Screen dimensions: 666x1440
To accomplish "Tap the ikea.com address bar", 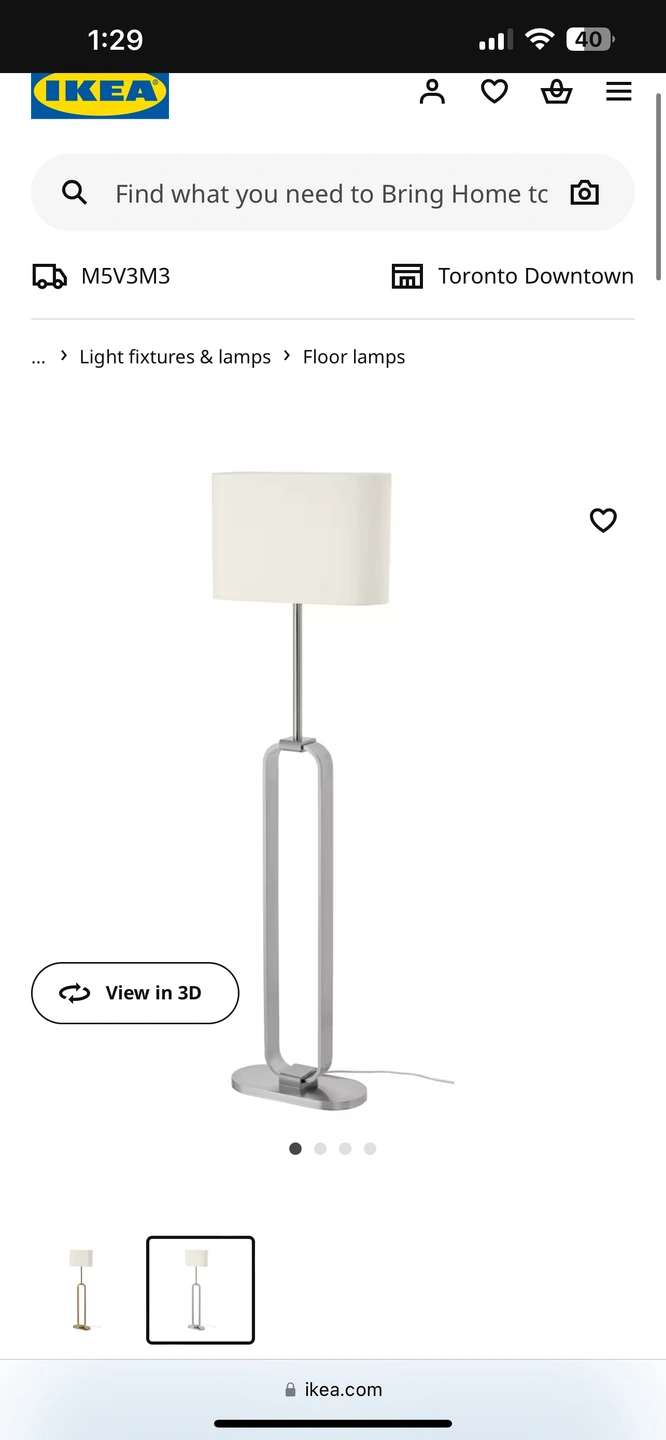I will click(x=333, y=1389).
